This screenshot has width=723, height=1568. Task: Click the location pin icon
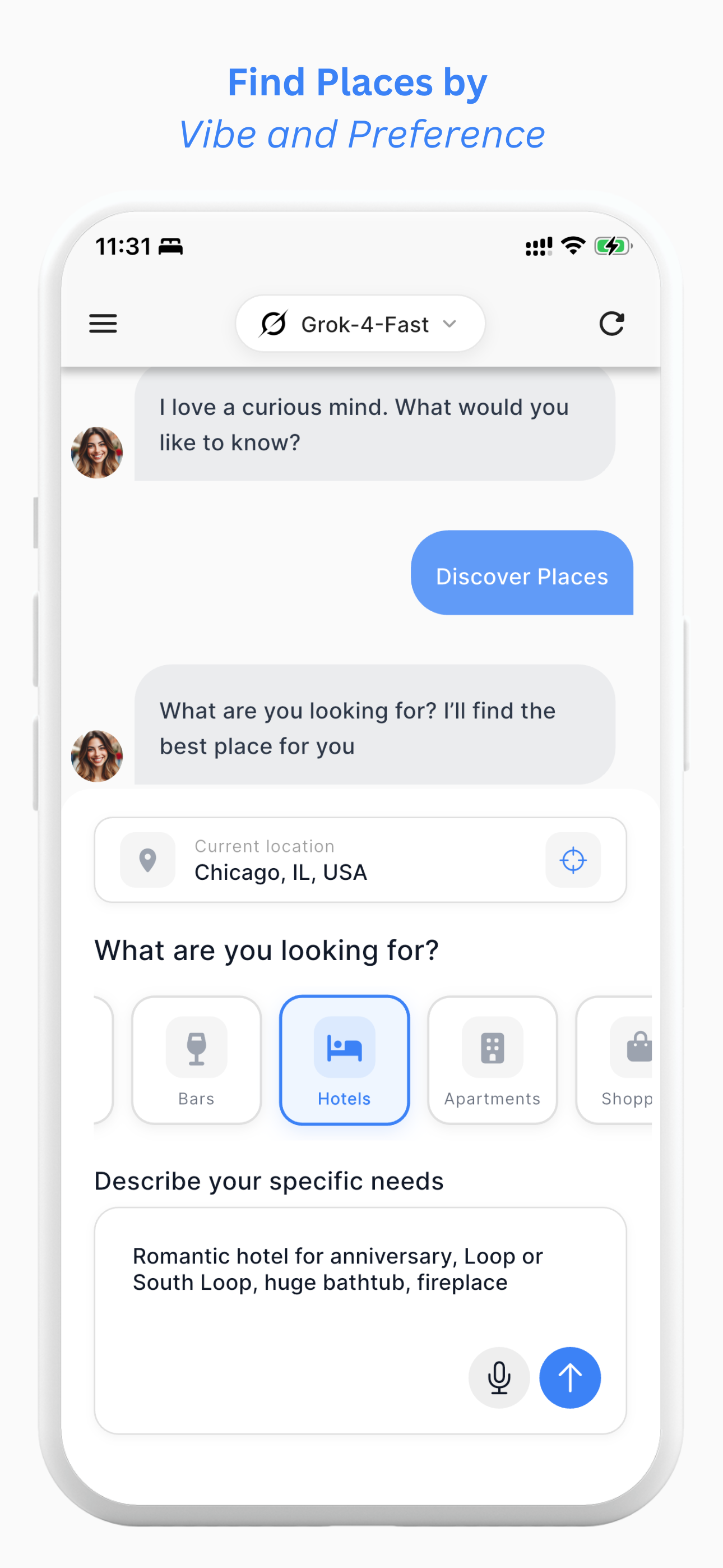tap(148, 860)
